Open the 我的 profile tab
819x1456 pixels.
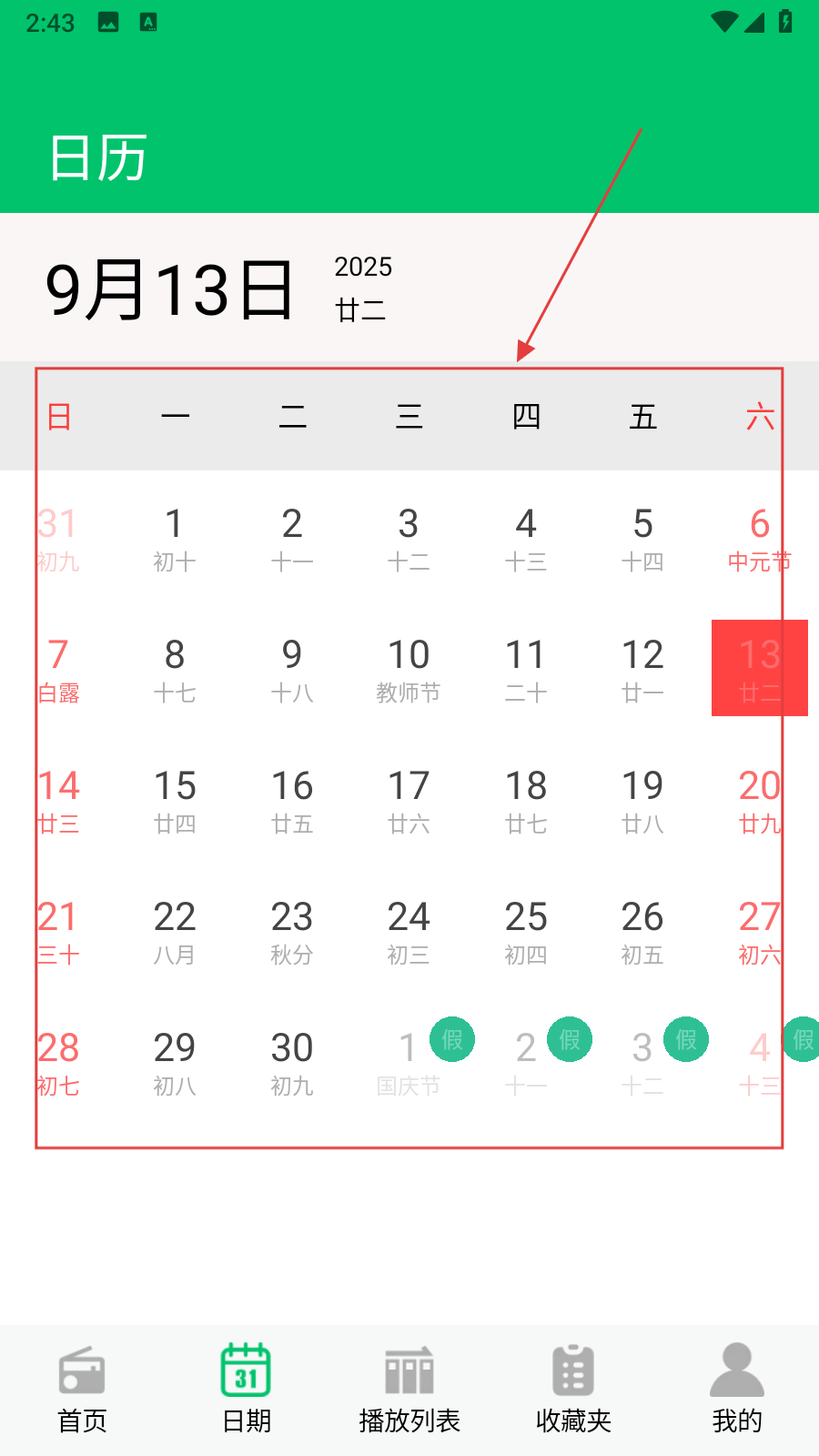coord(737,1390)
